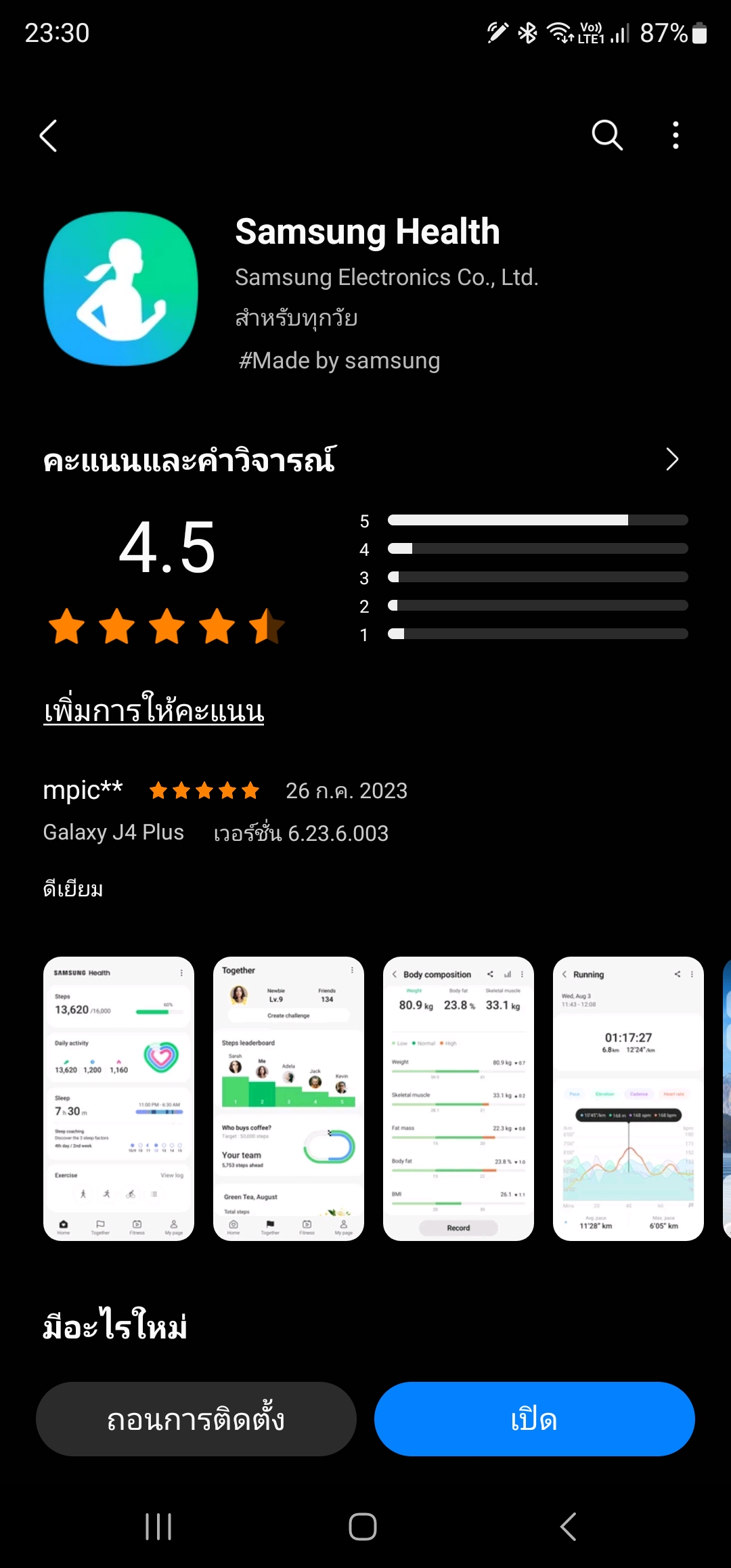731x1568 pixels.
Task: Open recent apps from the navigation bar
Action: pos(158,1527)
